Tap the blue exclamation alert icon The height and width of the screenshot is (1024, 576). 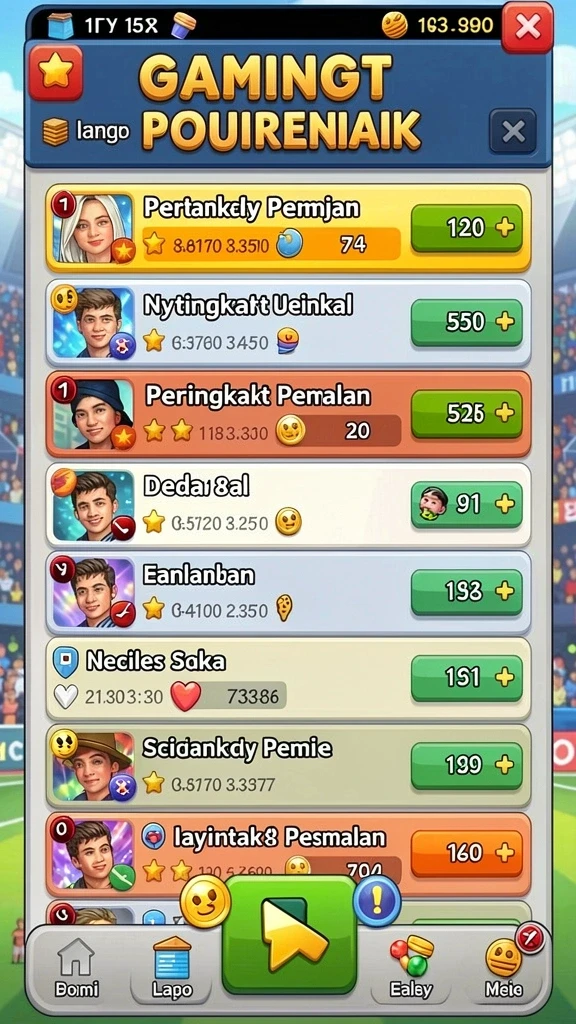point(377,901)
